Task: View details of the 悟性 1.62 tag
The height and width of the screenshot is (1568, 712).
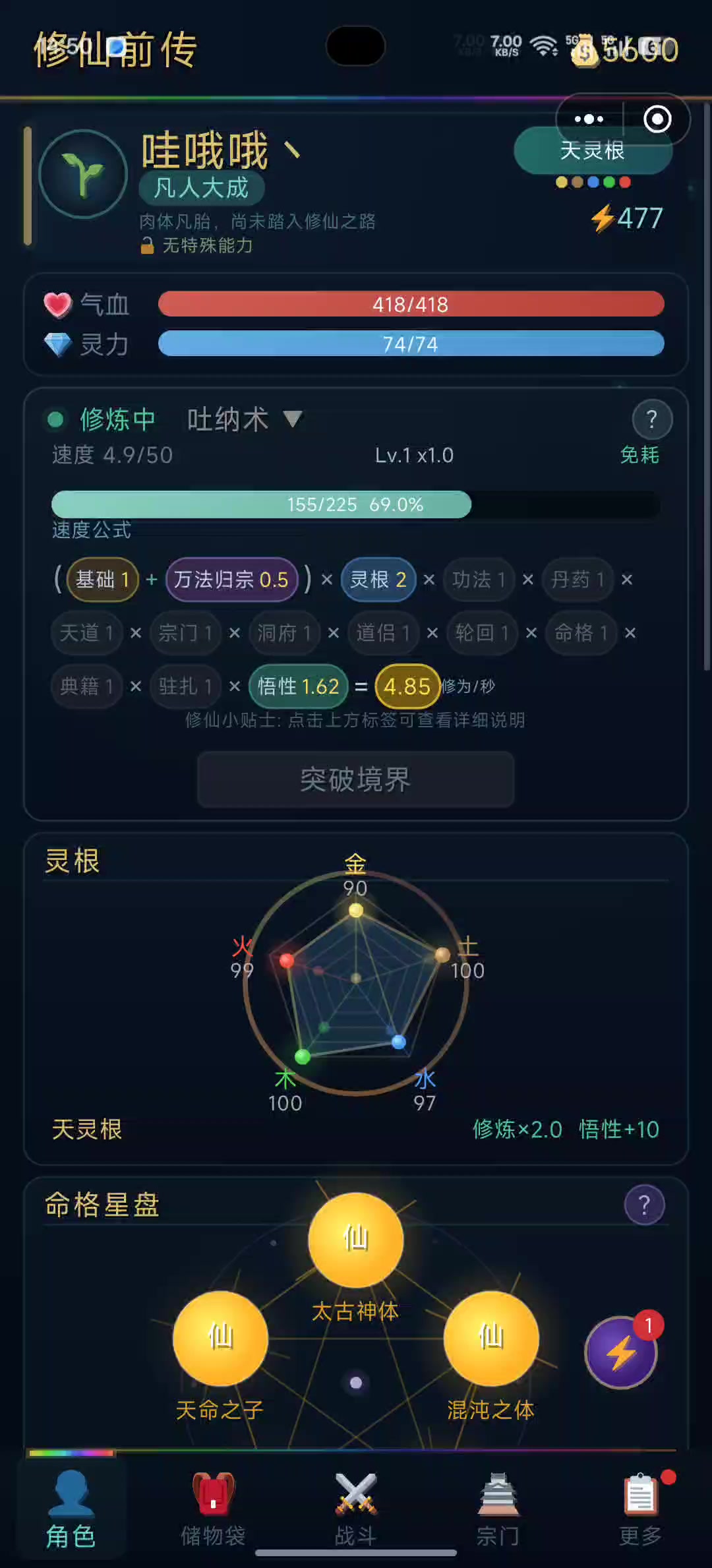Action: [x=298, y=686]
